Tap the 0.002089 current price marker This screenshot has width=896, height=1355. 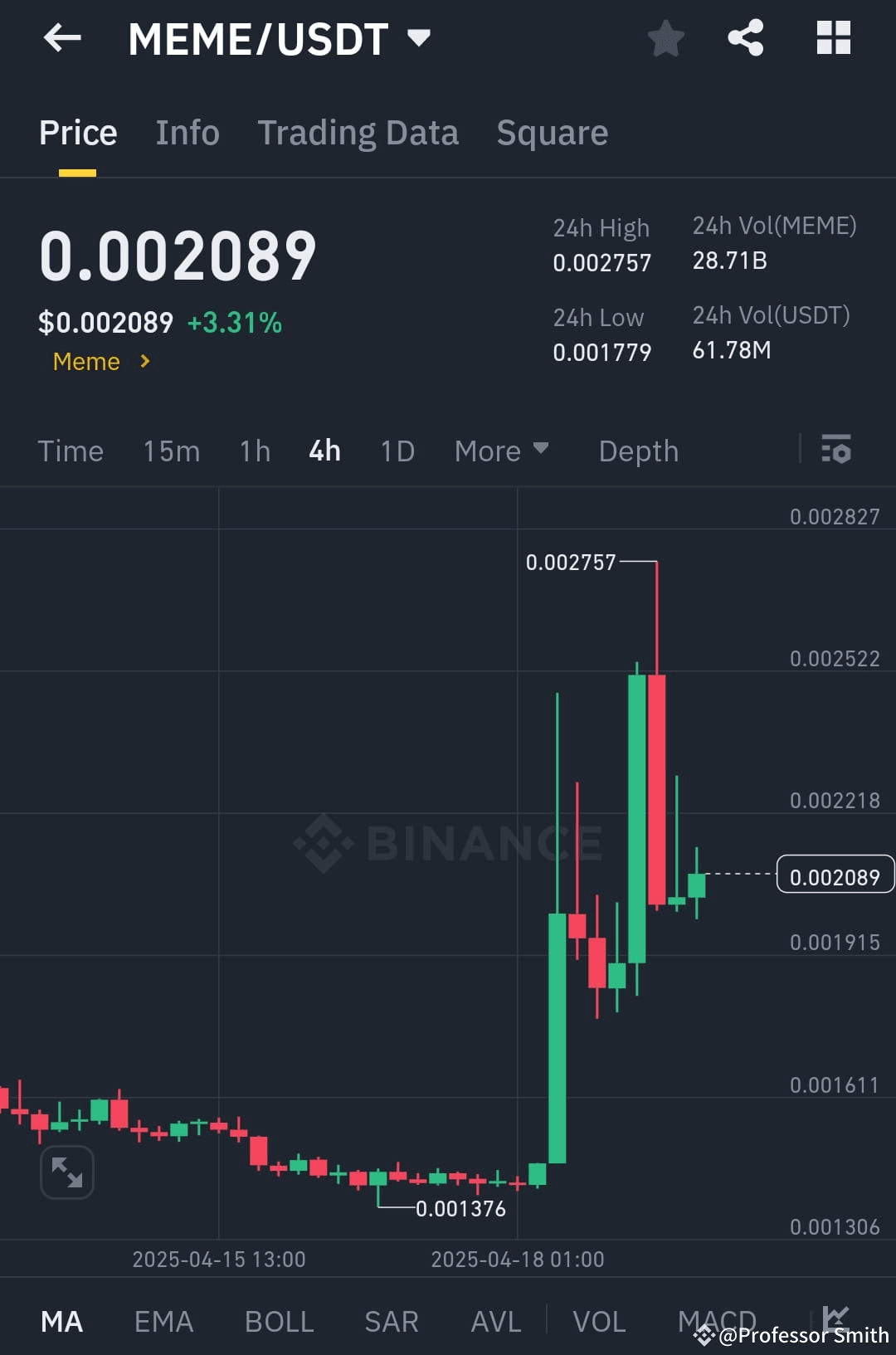click(x=834, y=875)
